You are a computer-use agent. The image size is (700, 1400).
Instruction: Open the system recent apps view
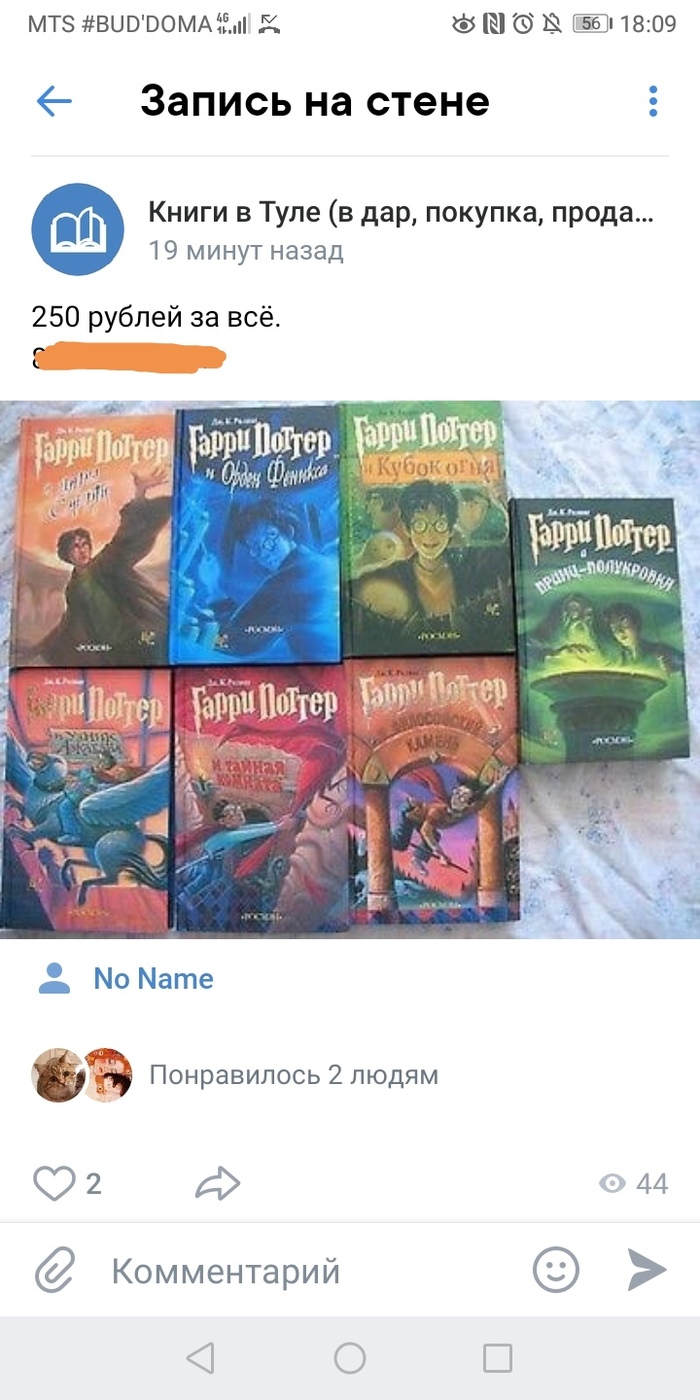tap(497, 1357)
